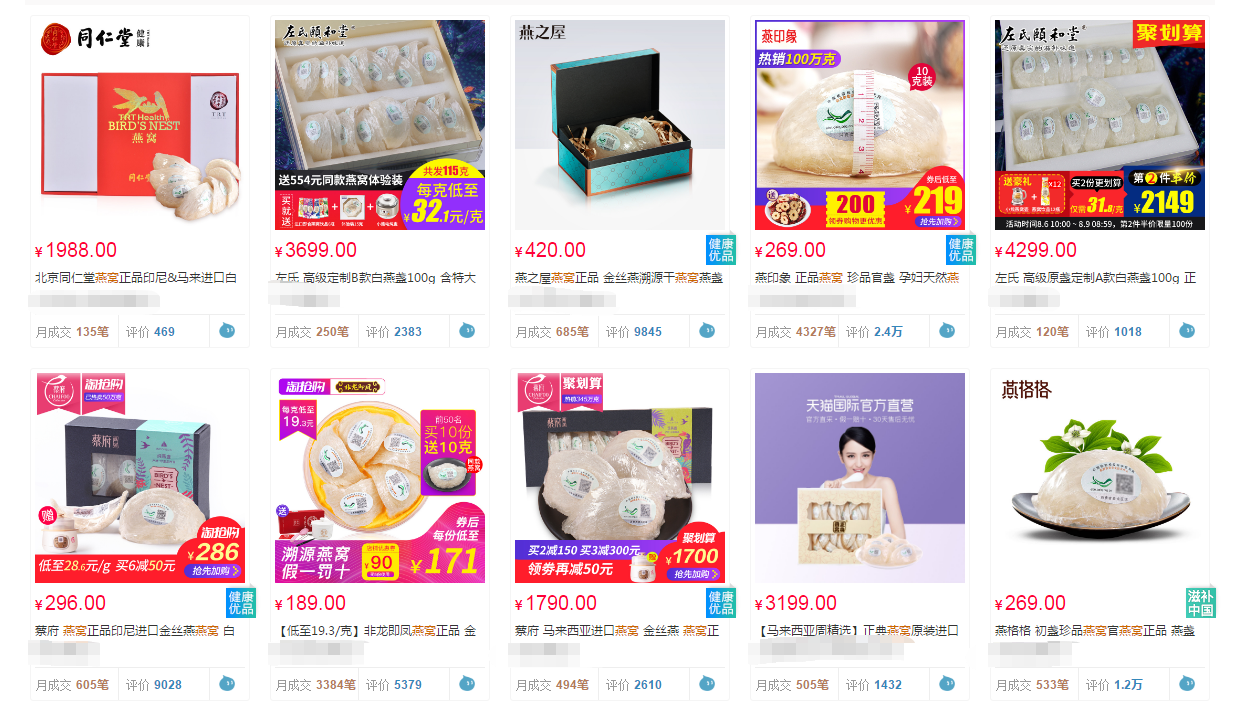Open the 蔡府 product priced ¥1790.00
The image size is (1244, 709).
click(619, 478)
